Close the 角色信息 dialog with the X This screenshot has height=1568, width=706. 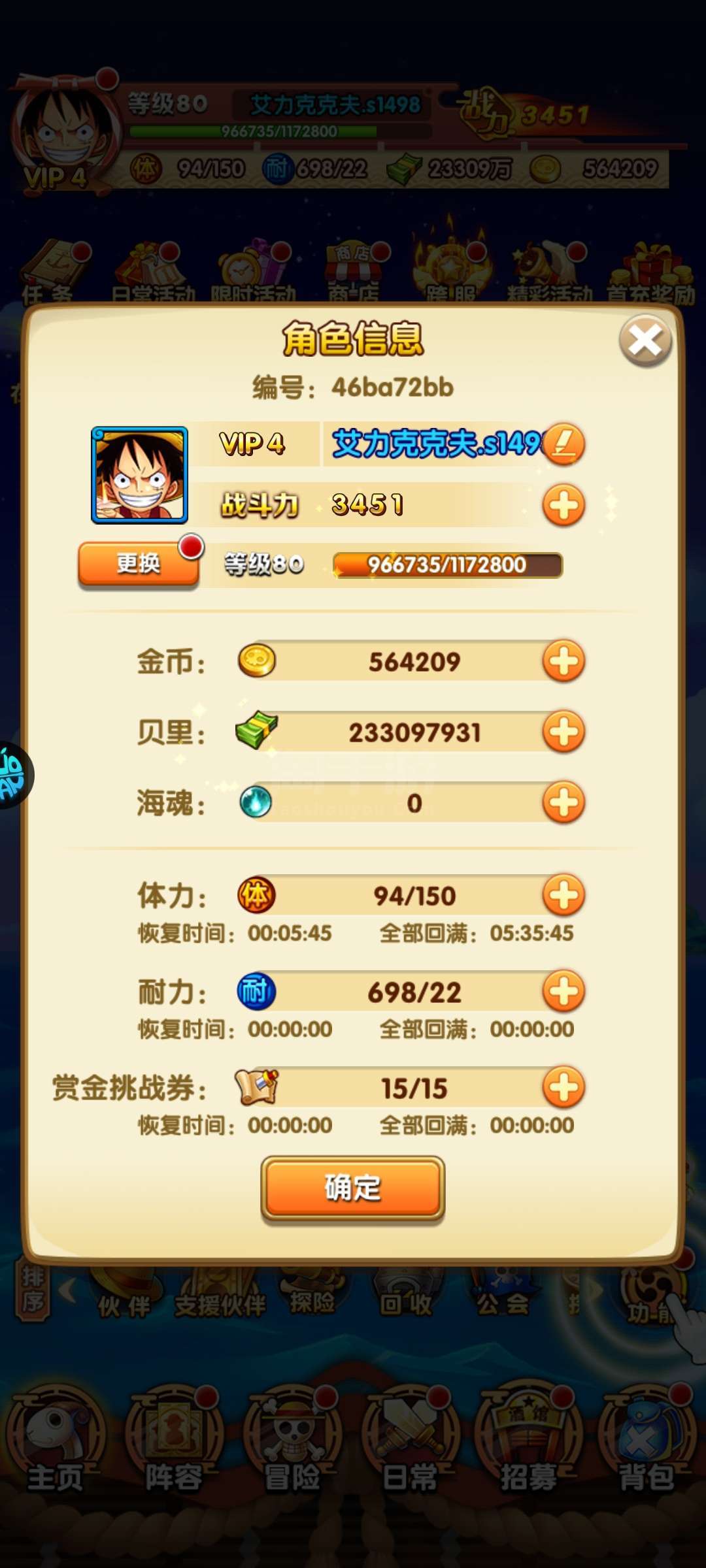[x=645, y=340]
